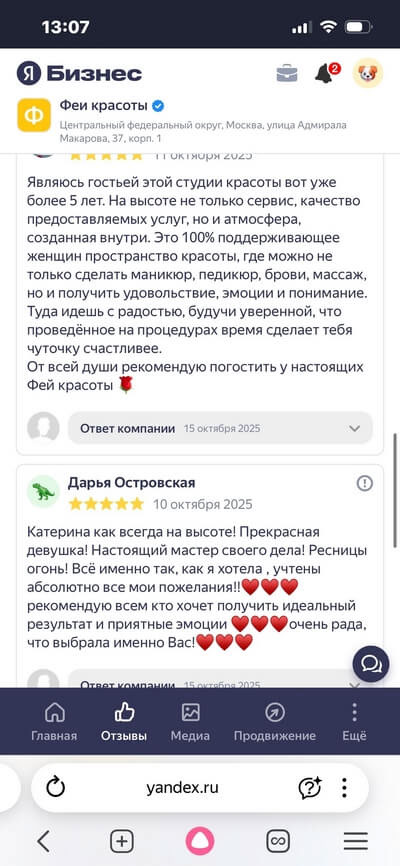Open the profile avatar
400x866 pixels.
(x=368, y=73)
